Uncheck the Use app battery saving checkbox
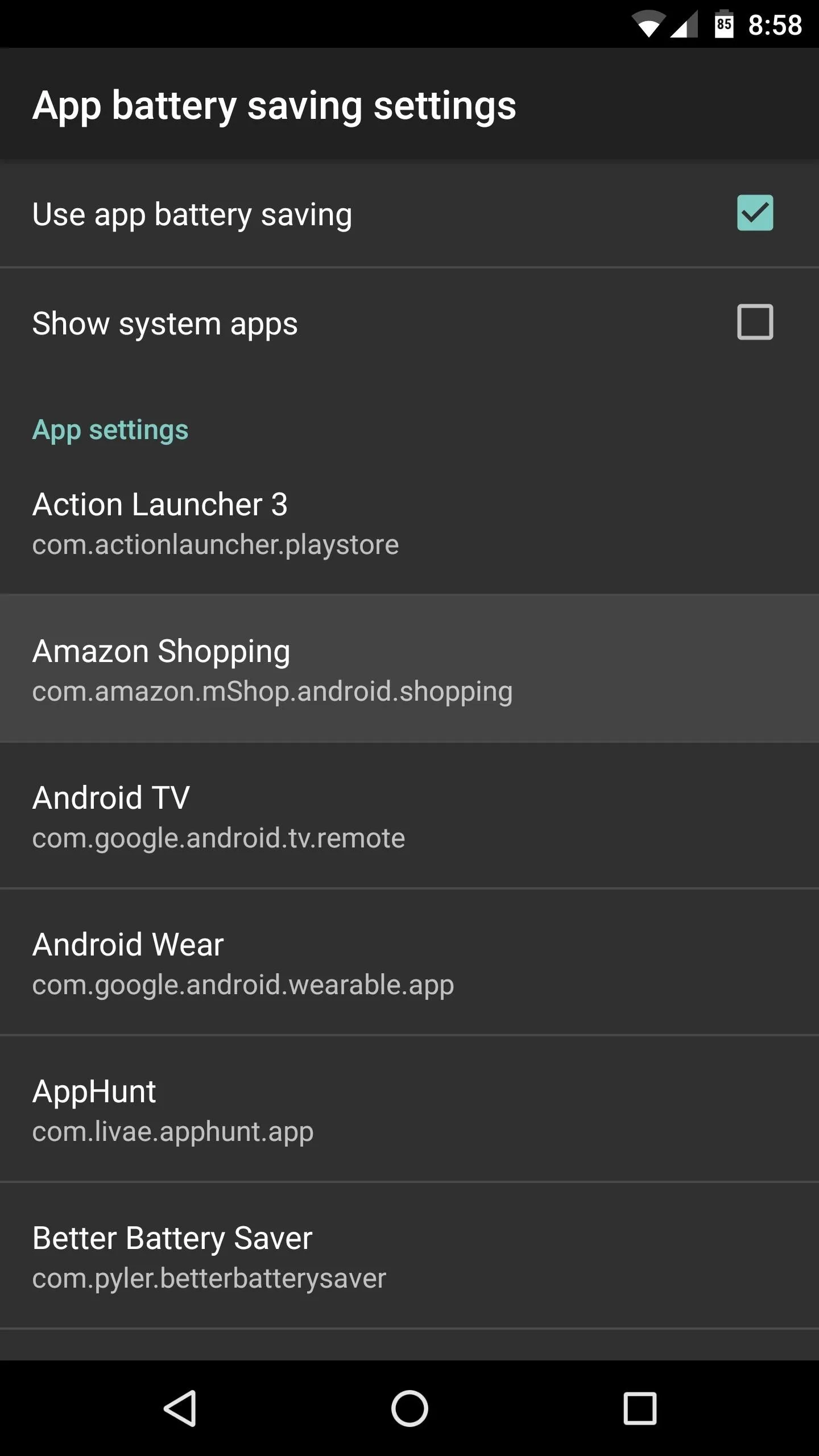Screen dimensions: 819x1456 [x=755, y=213]
